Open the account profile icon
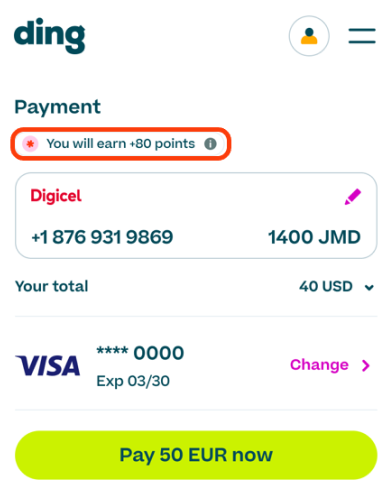The height and width of the screenshot is (490, 386). (x=309, y=36)
